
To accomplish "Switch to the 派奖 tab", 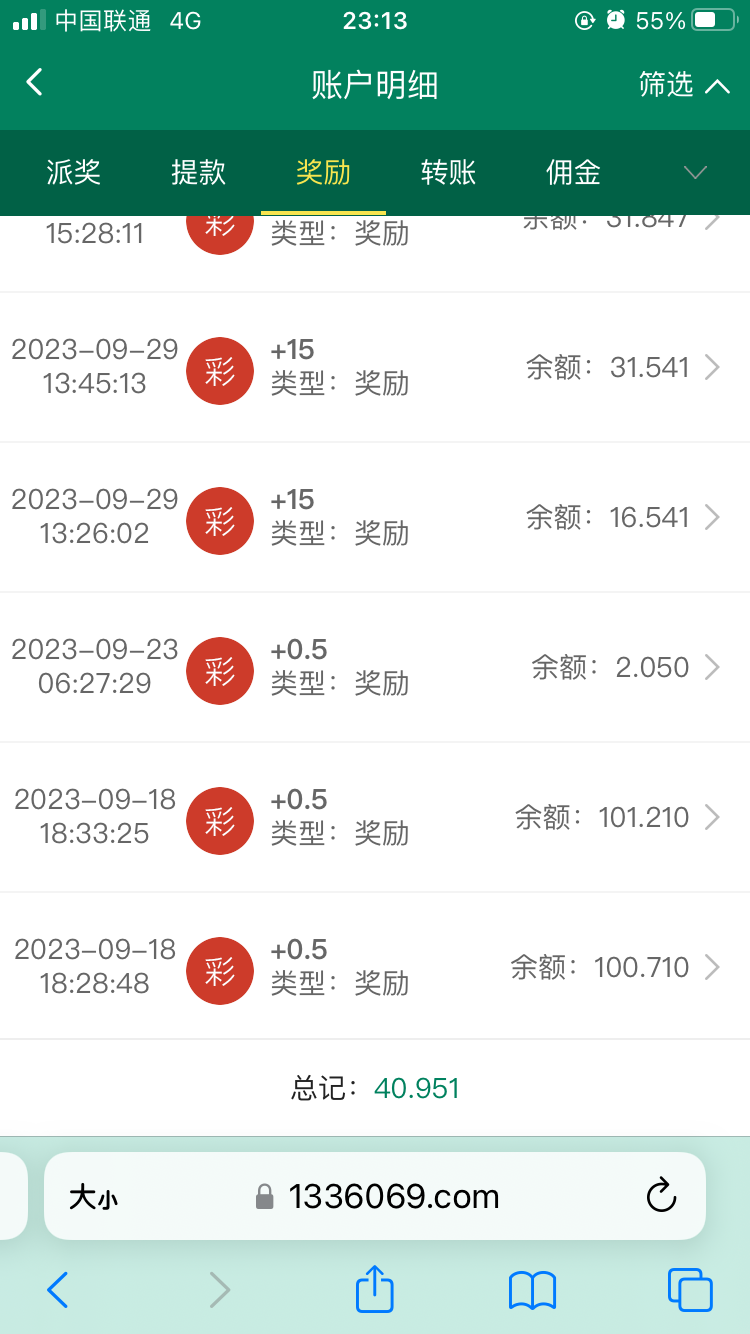I will coord(74,173).
